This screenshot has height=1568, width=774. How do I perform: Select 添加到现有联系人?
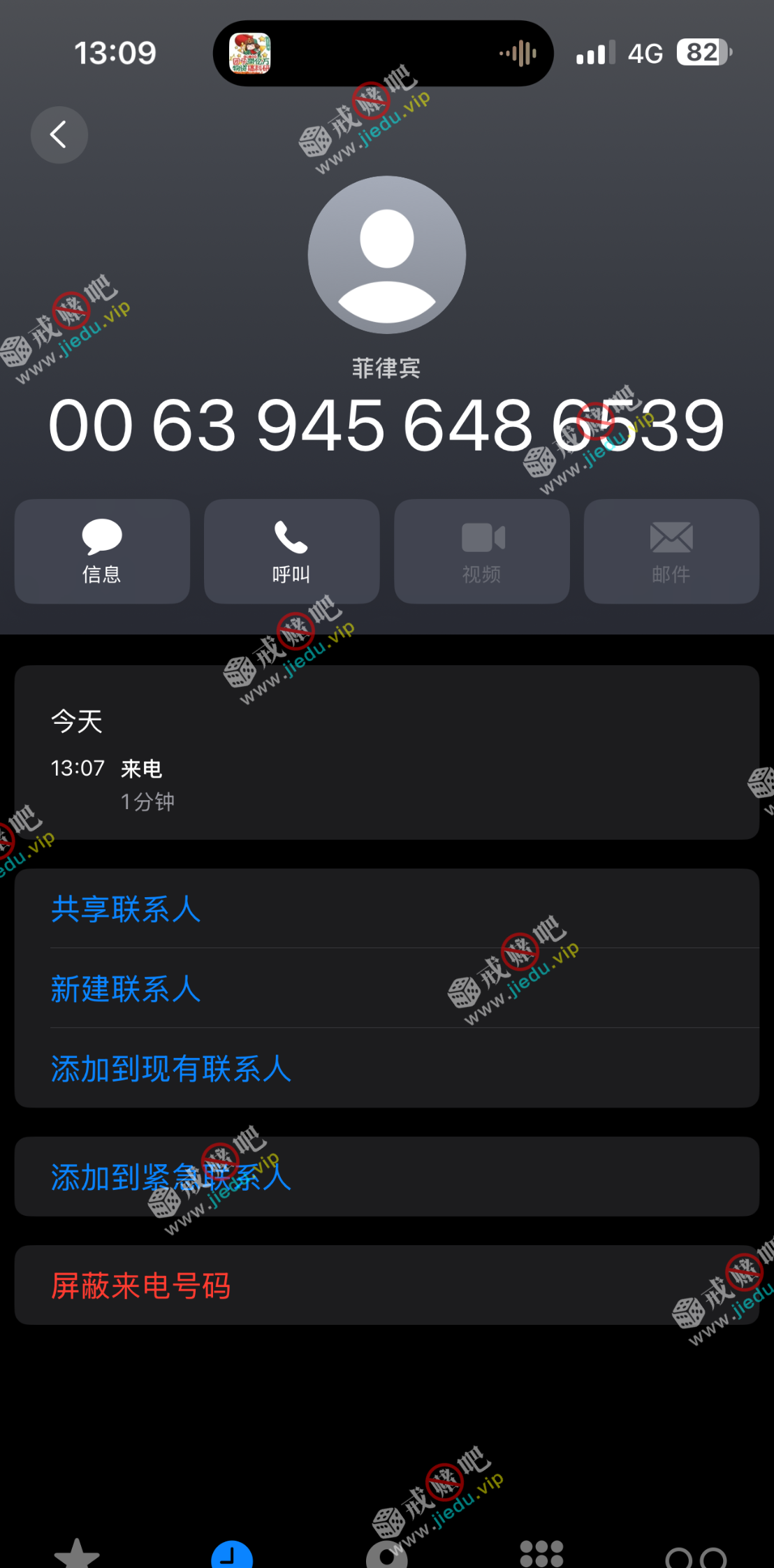point(171,1069)
